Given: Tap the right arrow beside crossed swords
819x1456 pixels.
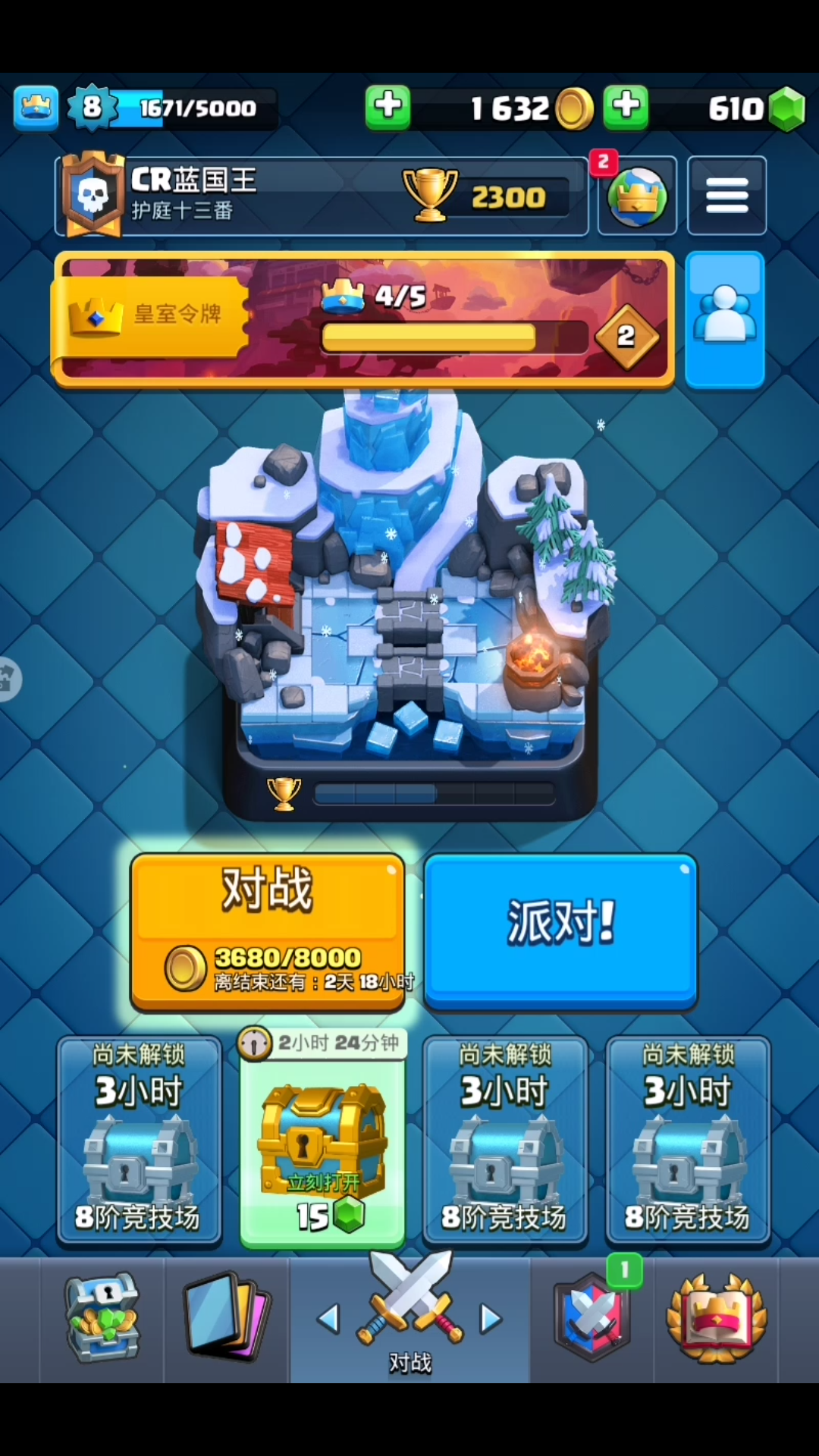Looking at the screenshot, I should click(491, 1319).
